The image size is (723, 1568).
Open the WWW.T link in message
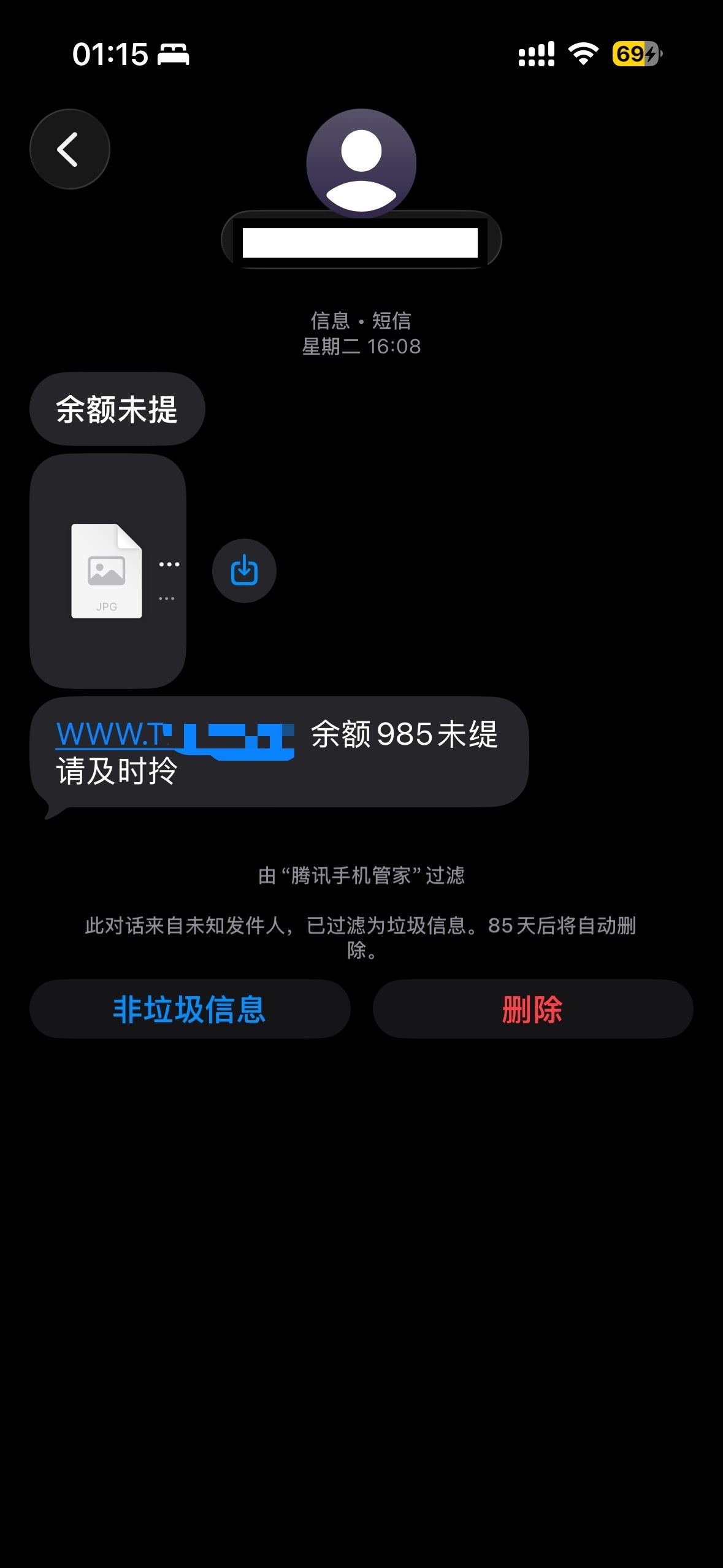(x=112, y=734)
